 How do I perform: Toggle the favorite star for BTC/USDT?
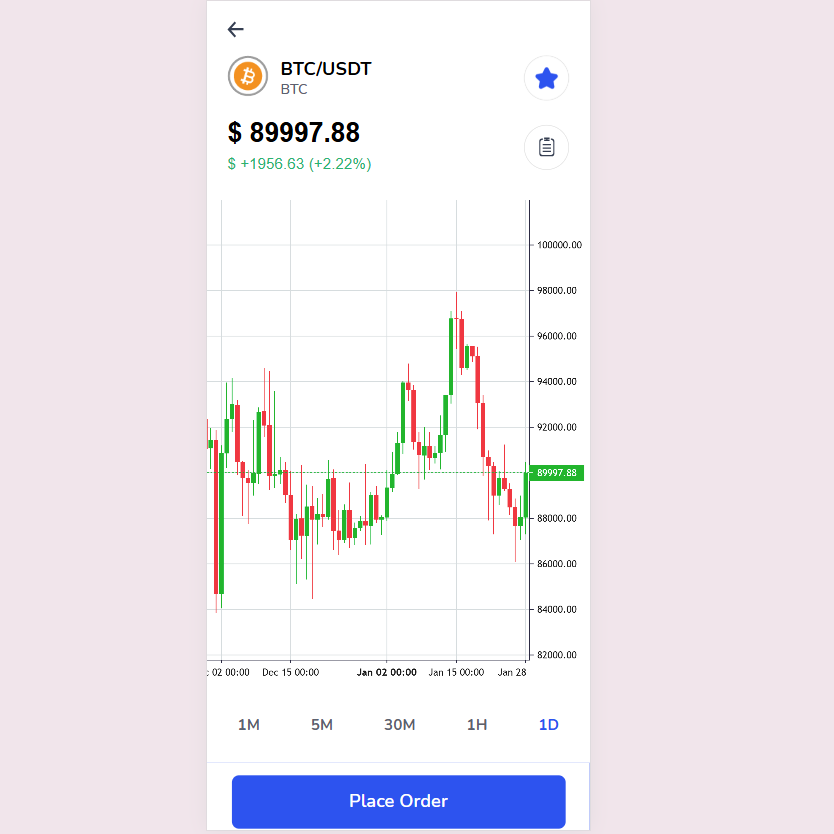tap(546, 78)
